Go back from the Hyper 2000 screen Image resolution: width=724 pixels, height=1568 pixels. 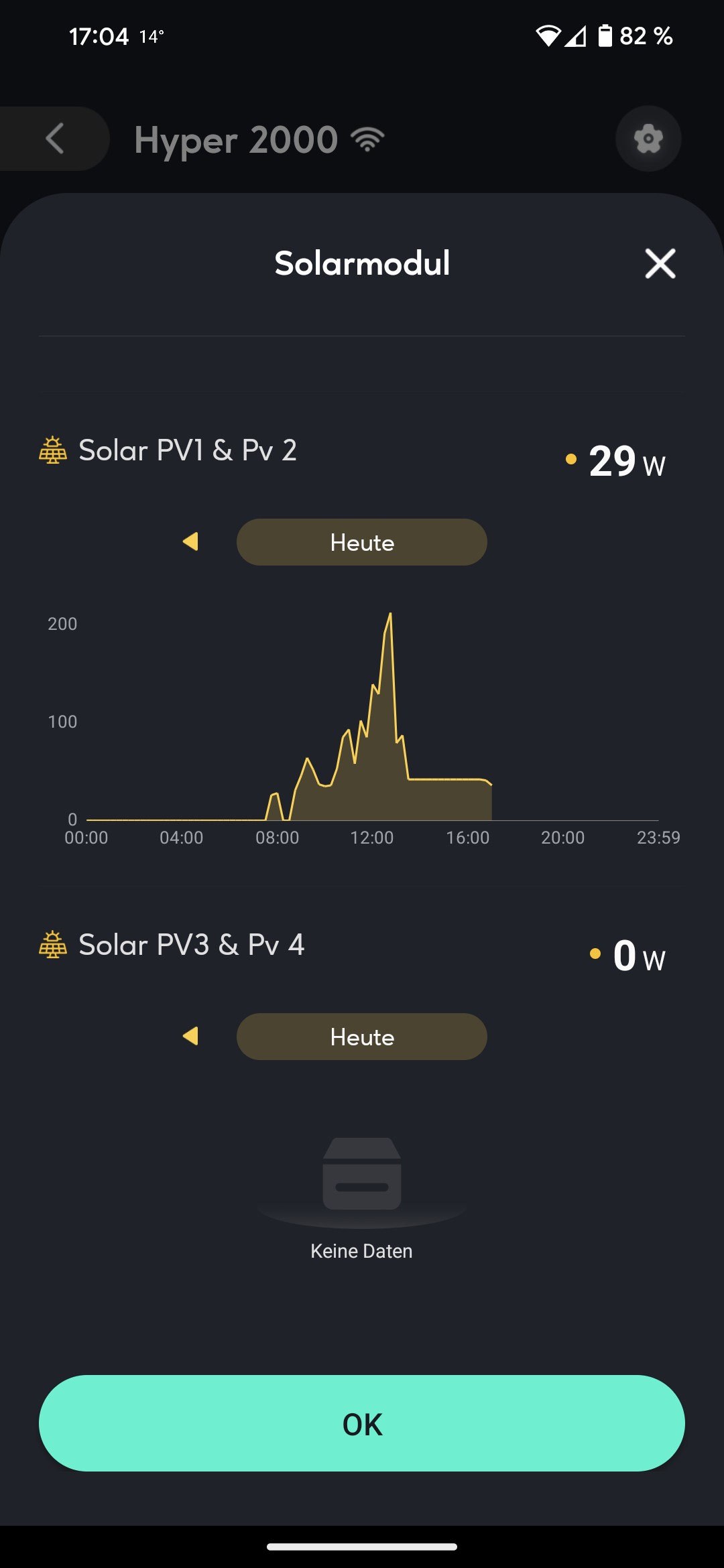coord(55,139)
